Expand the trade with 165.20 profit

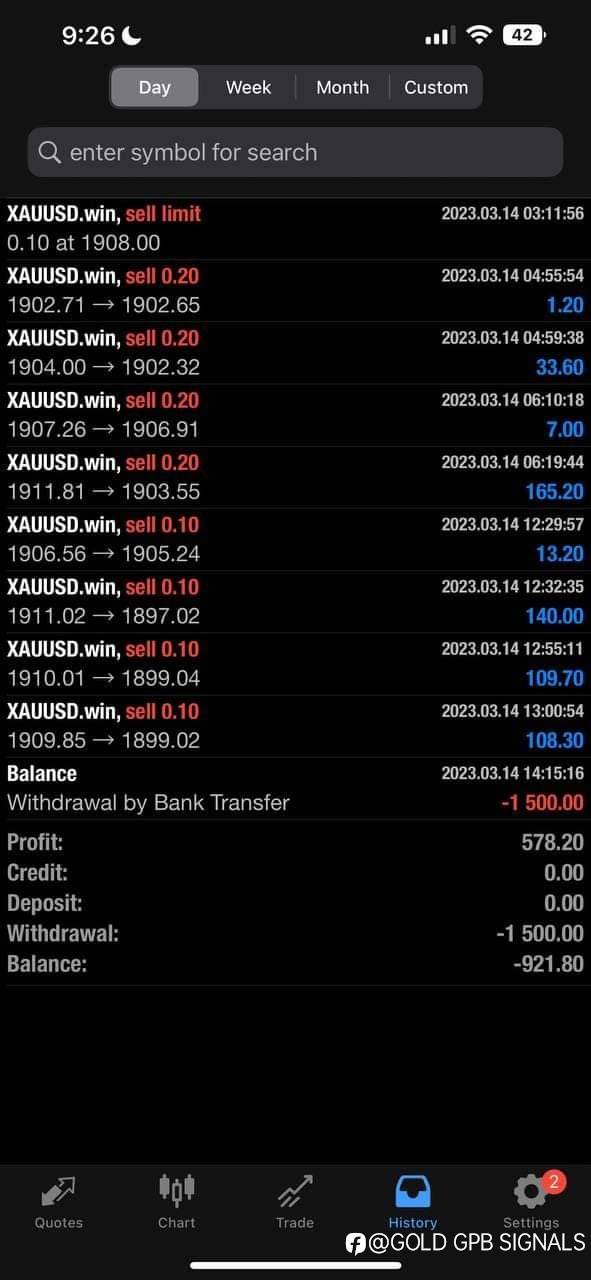(x=295, y=477)
